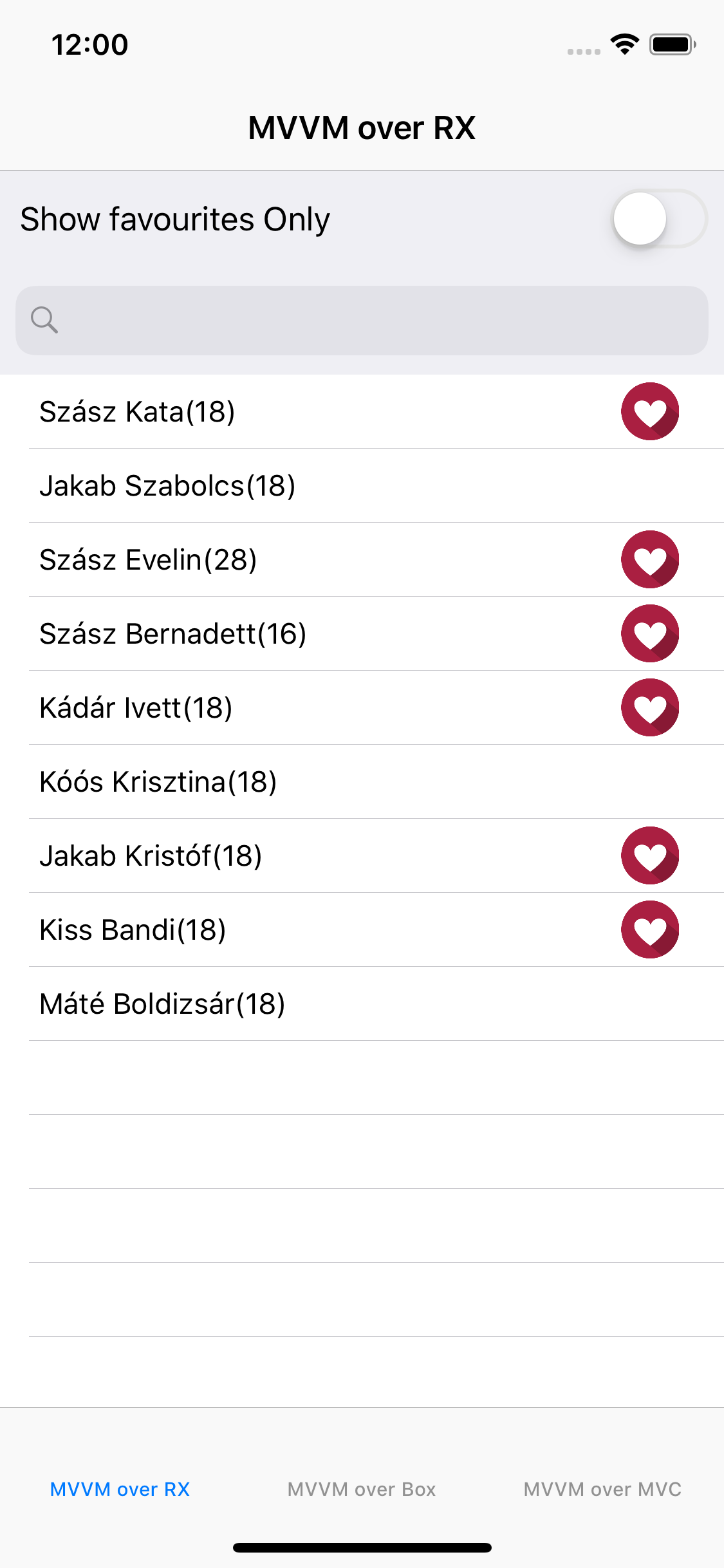
Task: Select the Jakab Szabolcs row
Action: point(362,486)
